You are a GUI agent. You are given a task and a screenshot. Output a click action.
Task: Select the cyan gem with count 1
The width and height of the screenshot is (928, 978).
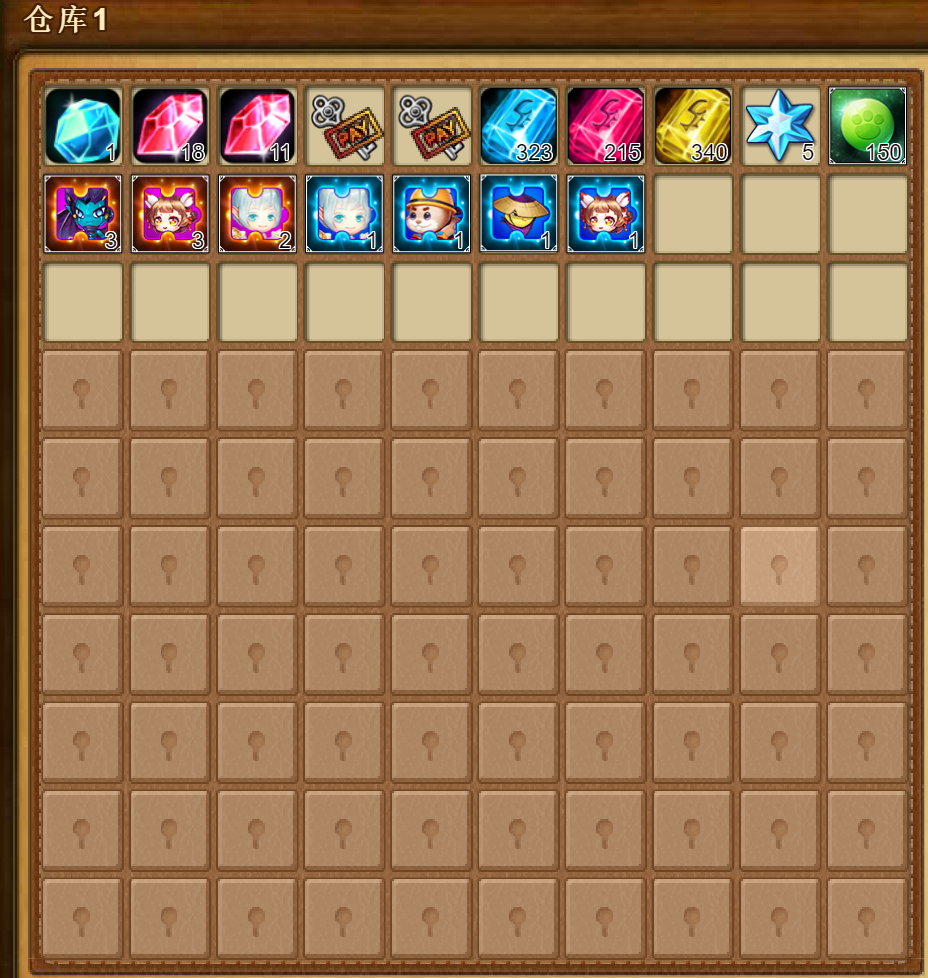click(x=83, y=126)
